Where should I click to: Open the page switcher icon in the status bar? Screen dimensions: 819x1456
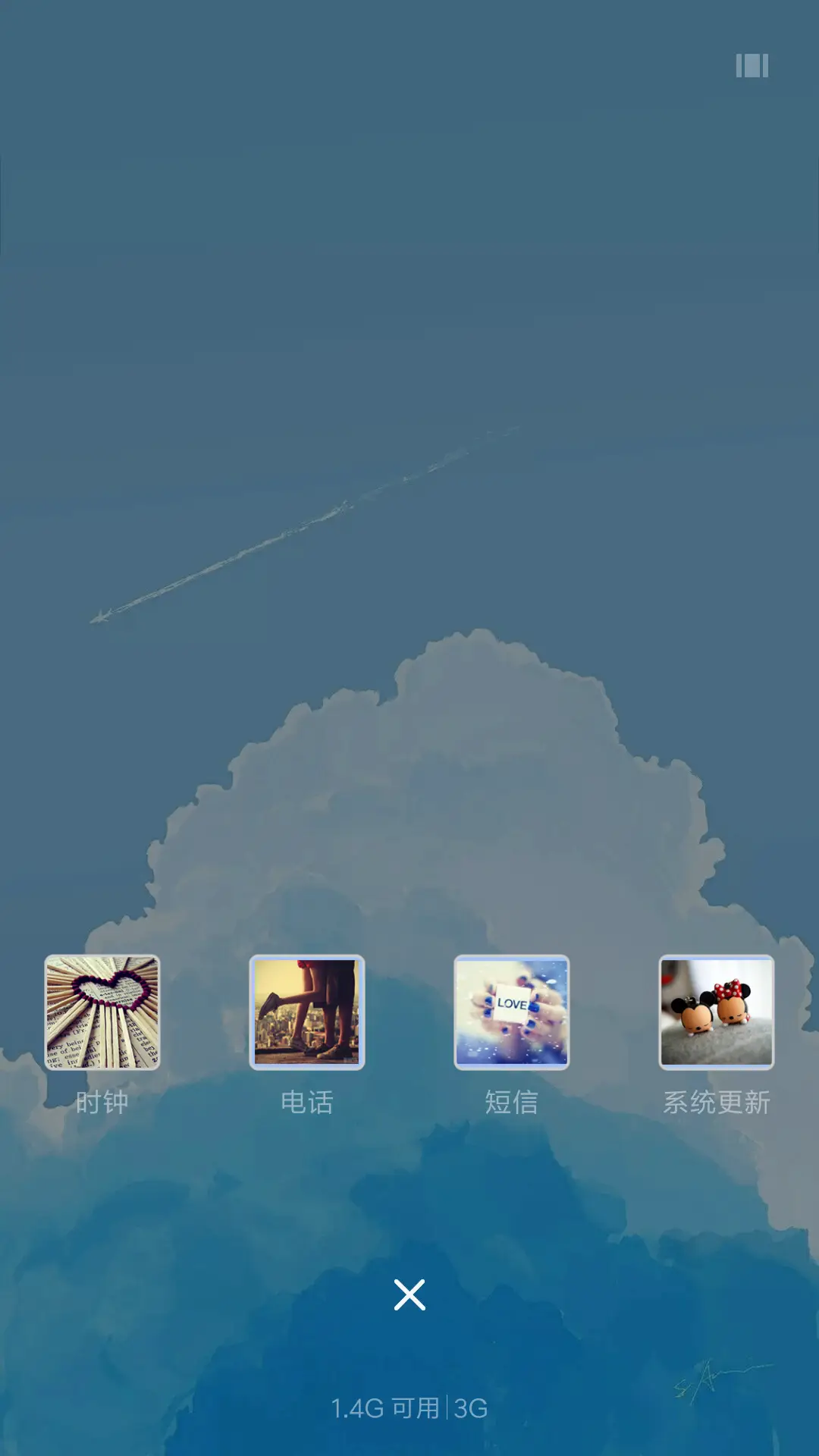752,67
